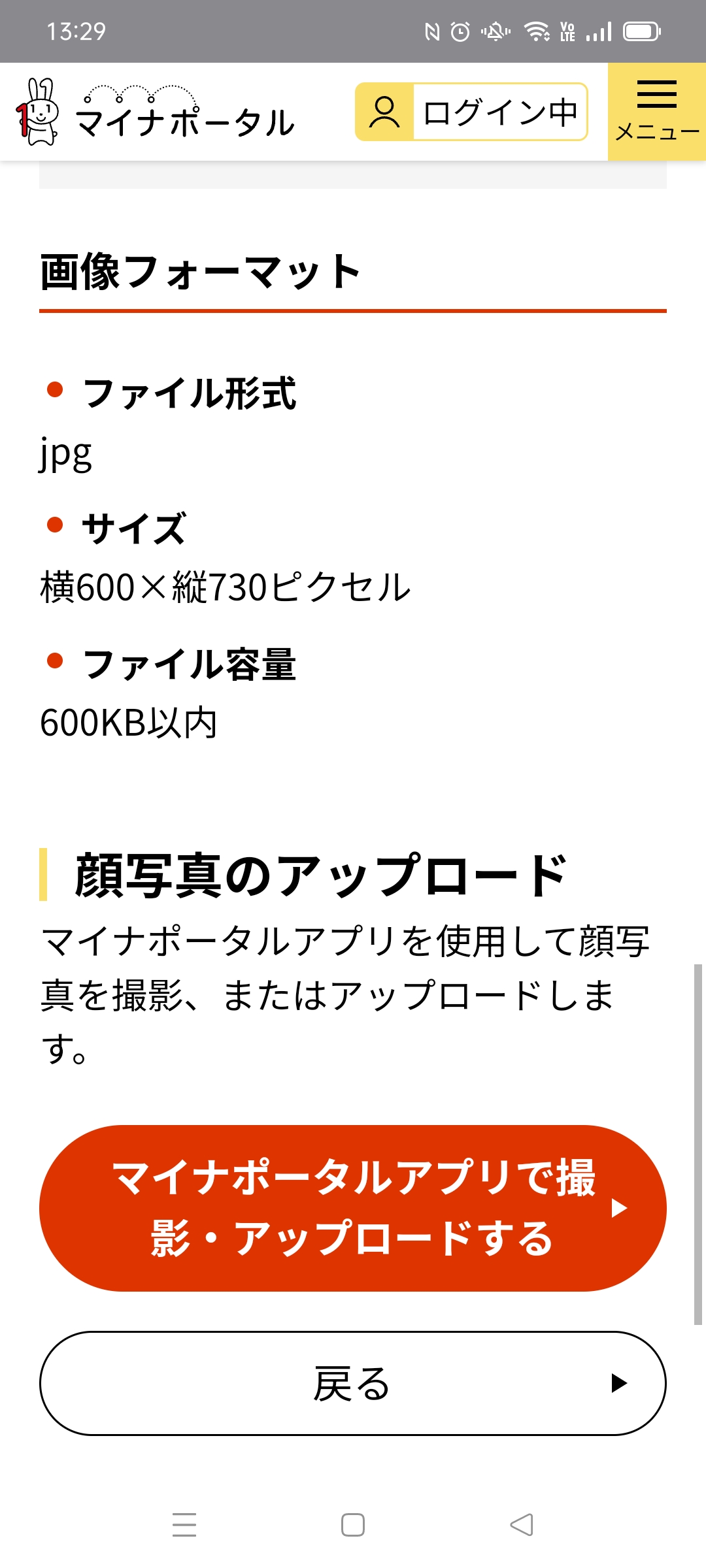Go back with the 戻る button
The image size is (706, 1568).
click(353, 1383)
